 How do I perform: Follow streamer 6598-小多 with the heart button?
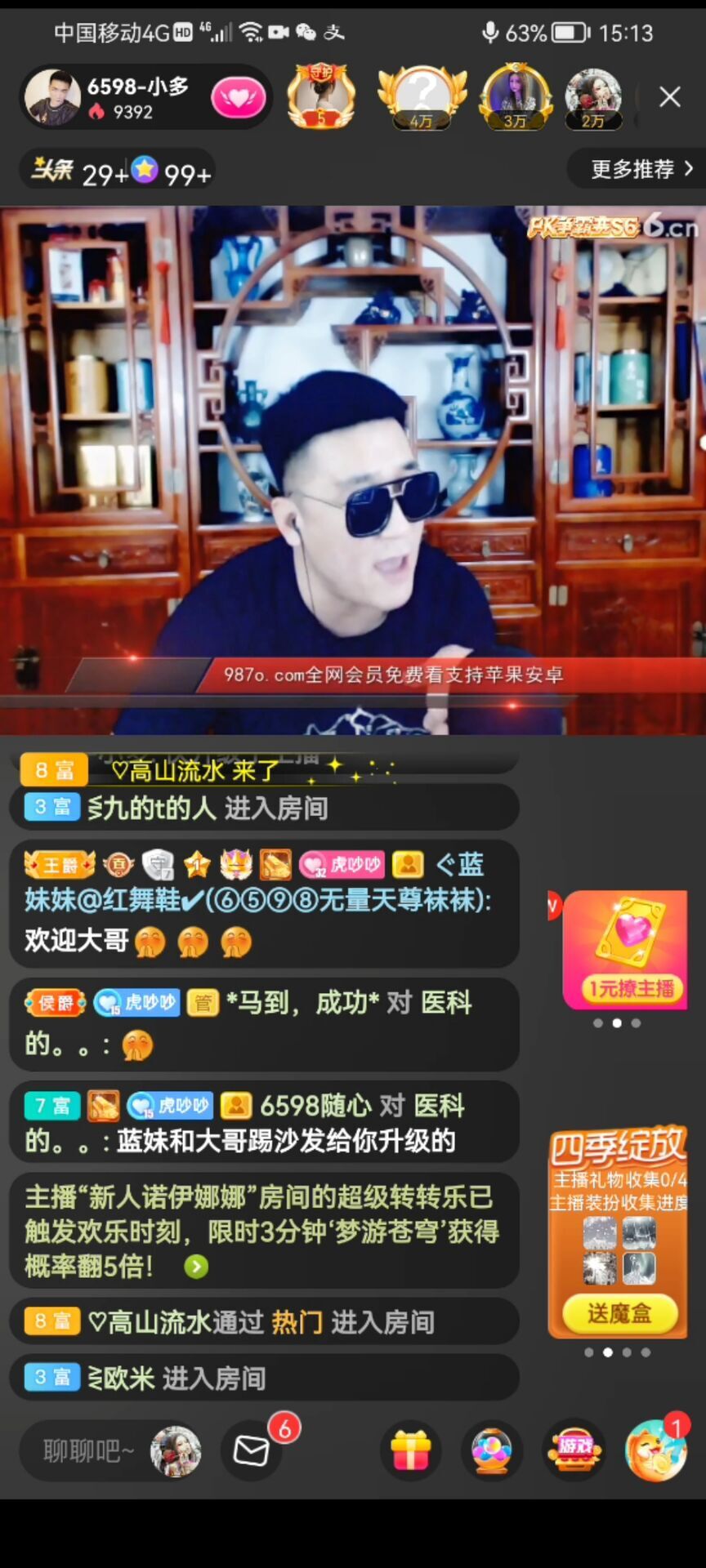[x=238, y=99]
